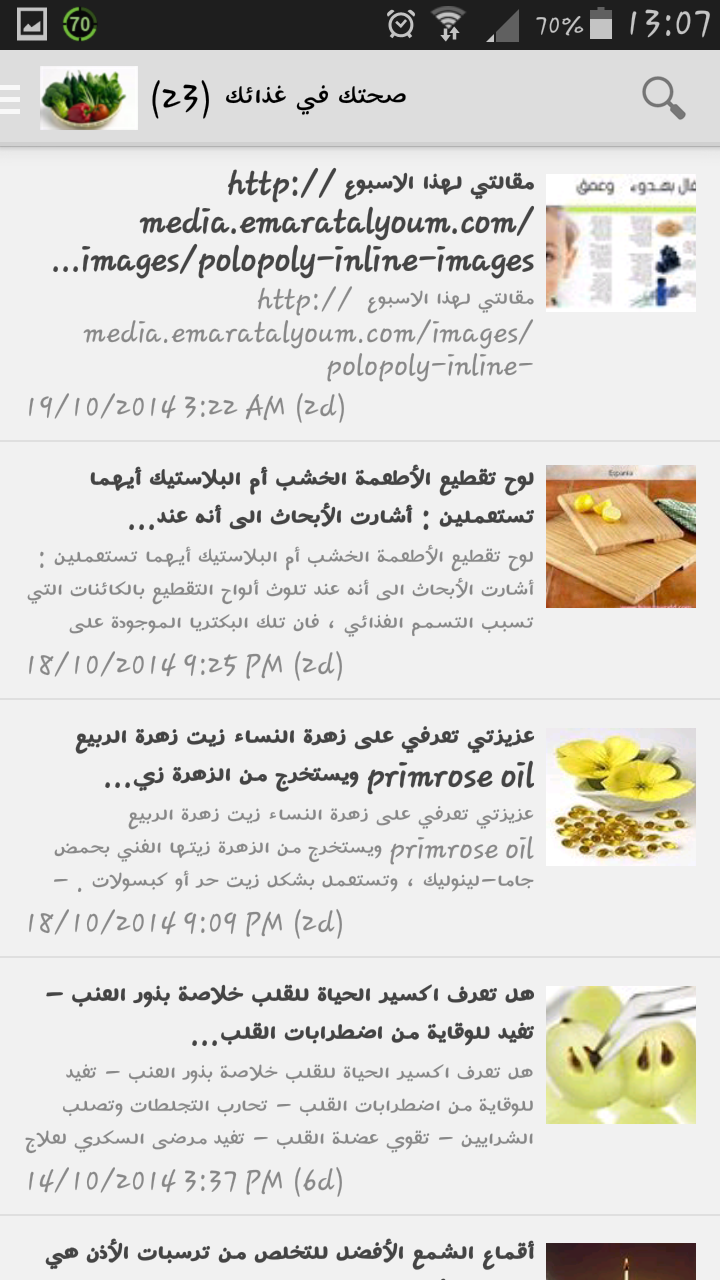The width and height of the screenshot is (720, 1280).
Task: Open the emaratalyoum weekly article post
Action: (x=360, y=295)
